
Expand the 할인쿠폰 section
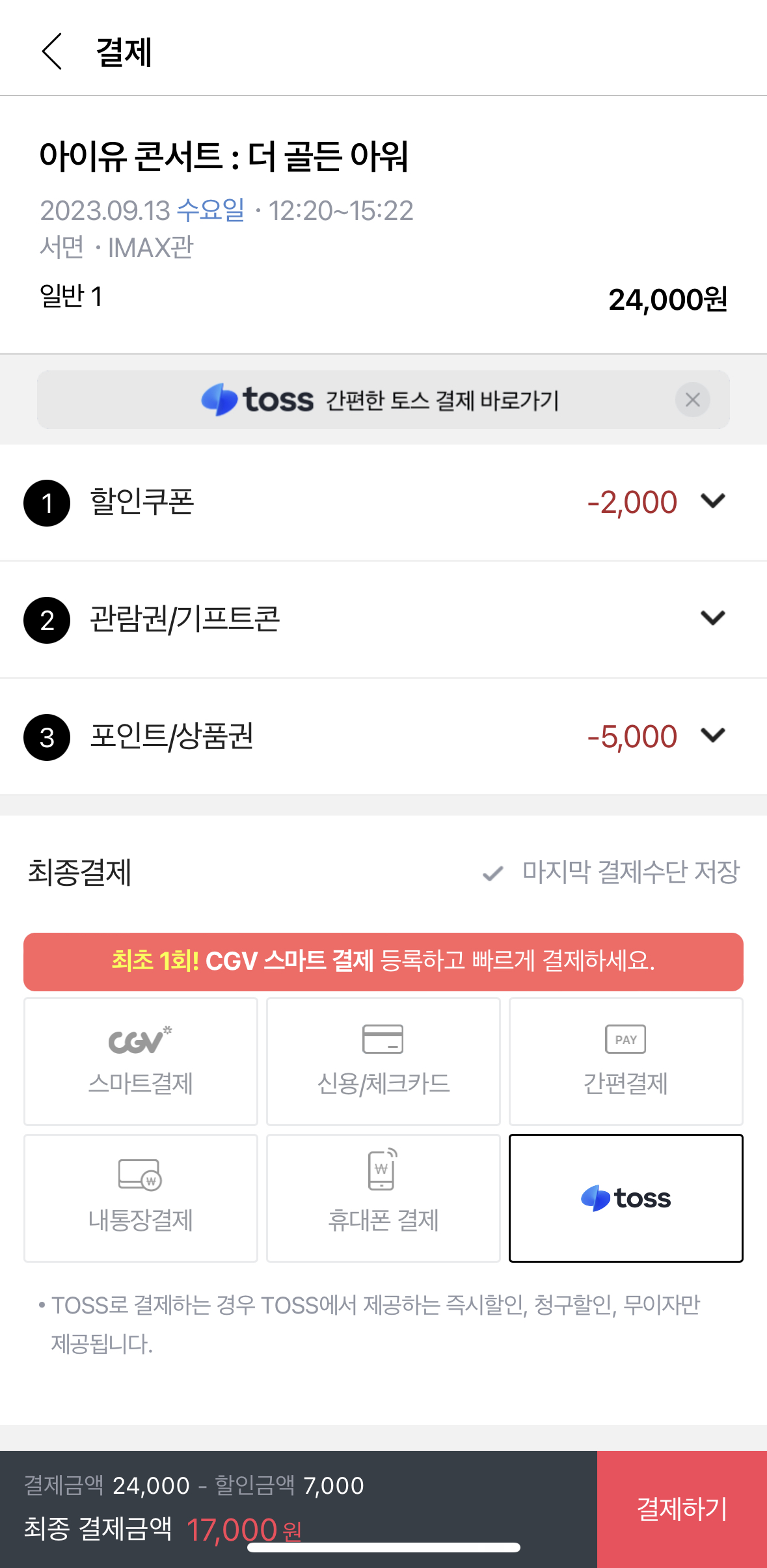[714, 501]
